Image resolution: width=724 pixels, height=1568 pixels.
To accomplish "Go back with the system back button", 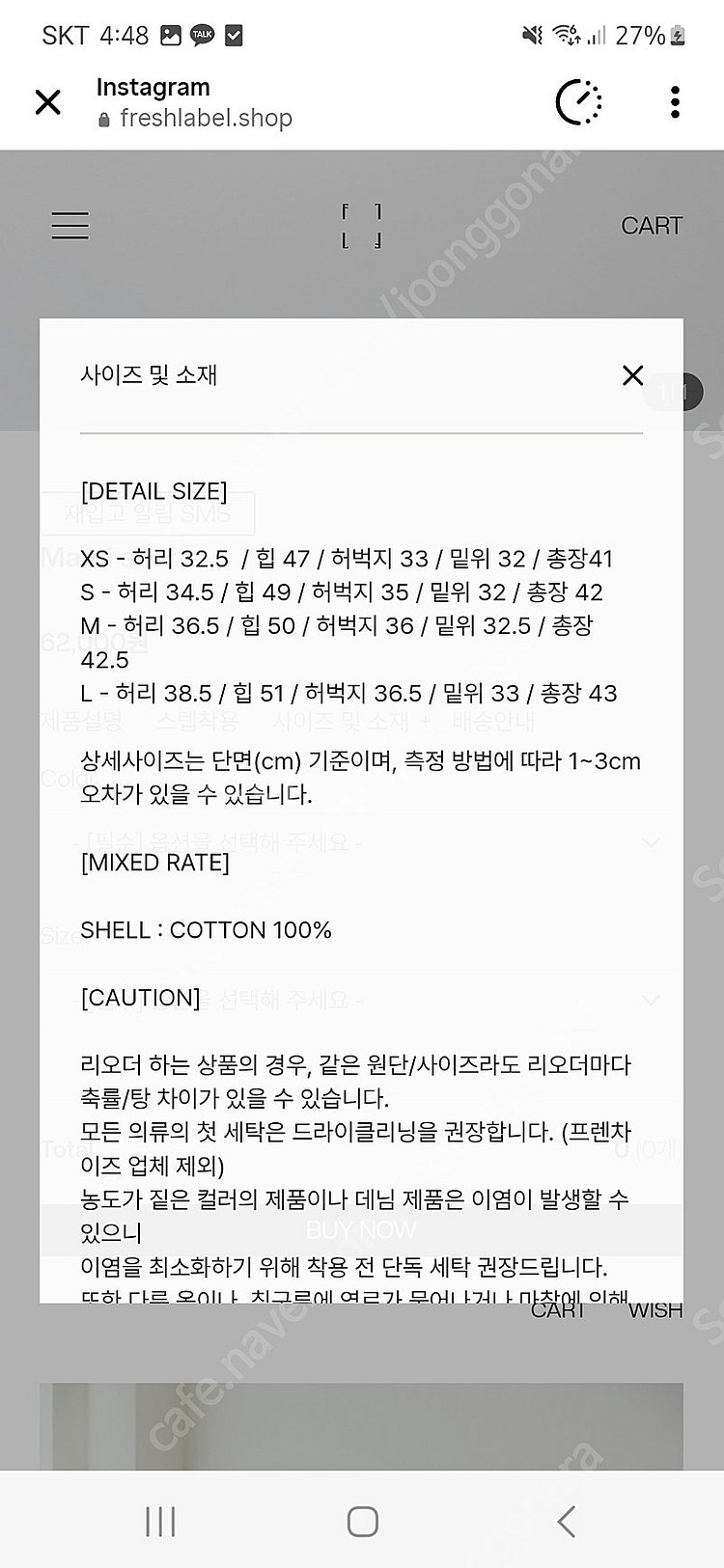I will [567, 1522].
